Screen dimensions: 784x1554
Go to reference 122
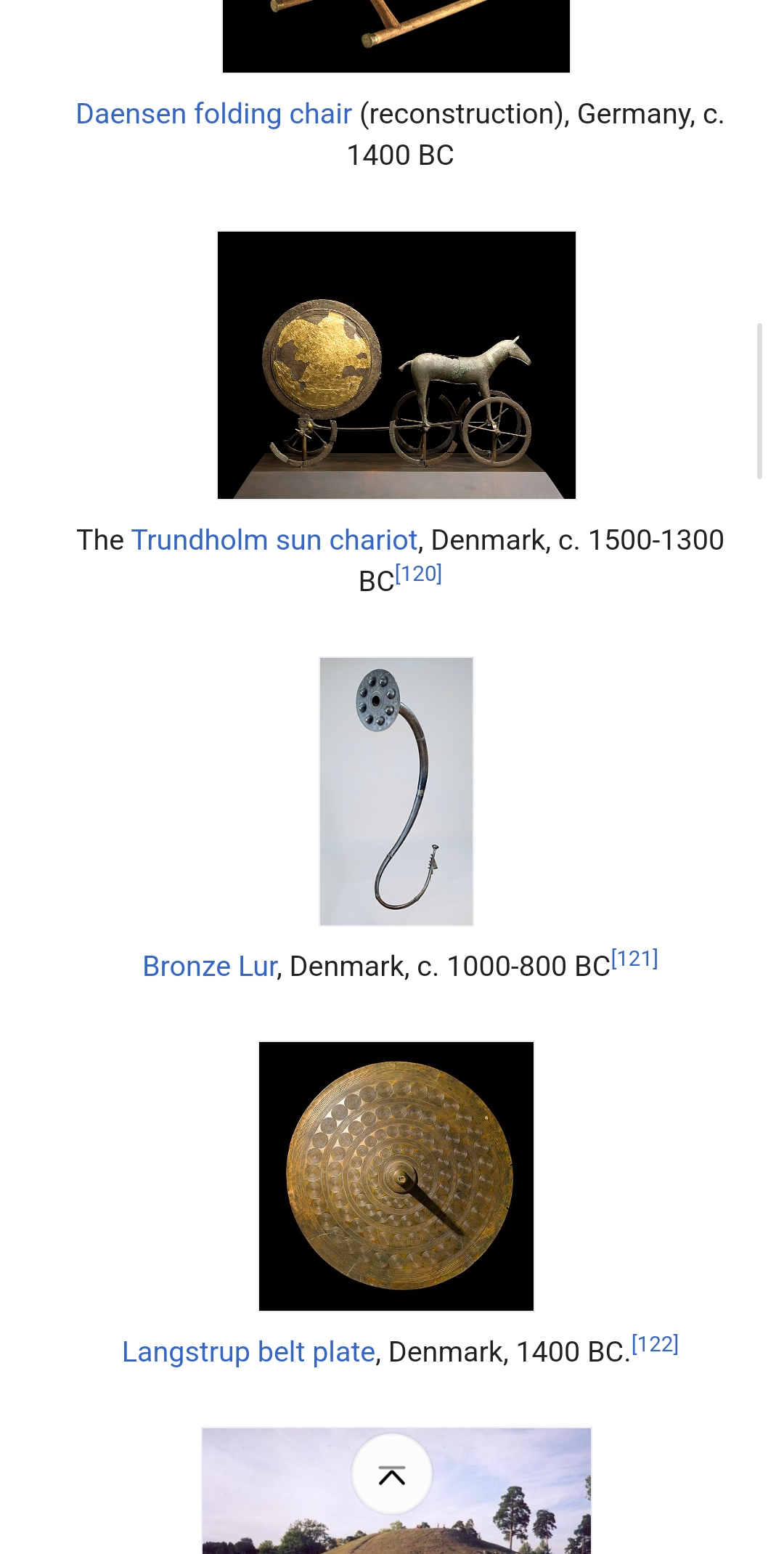point(655,1345)
